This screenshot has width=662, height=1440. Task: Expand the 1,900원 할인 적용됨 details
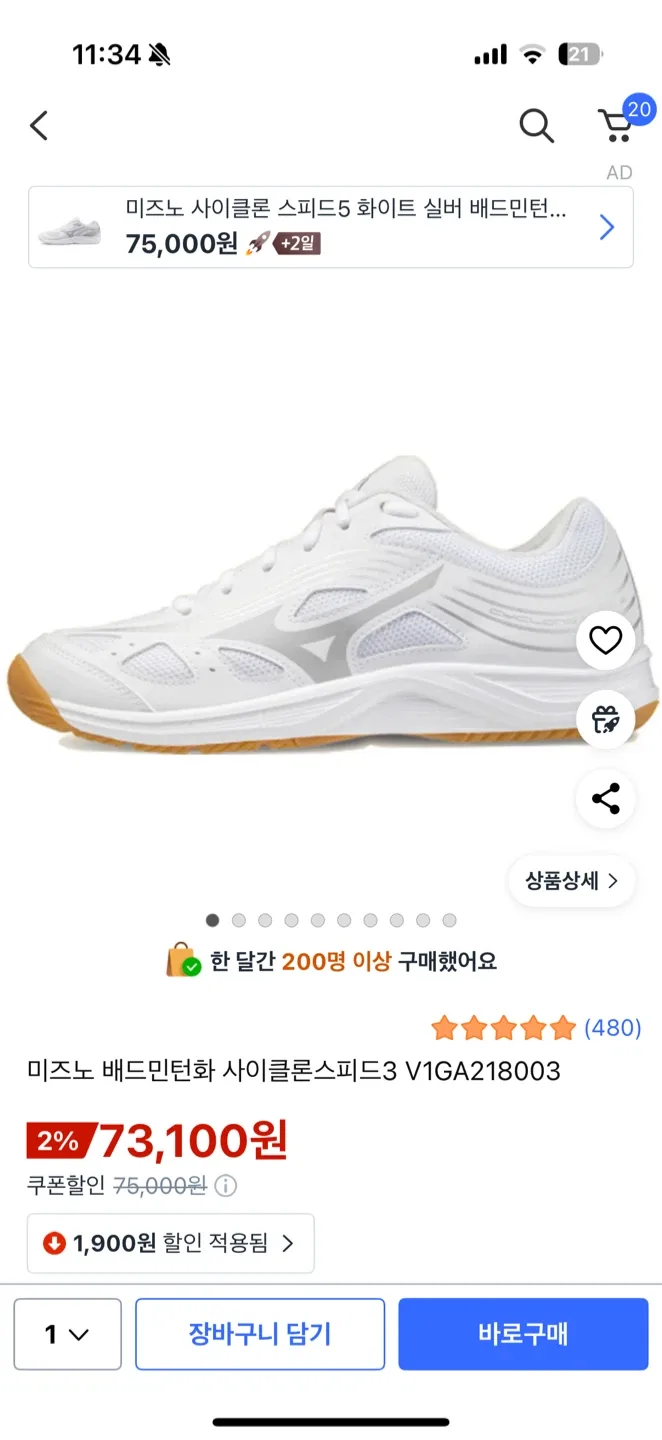(x=170, y=1243)
